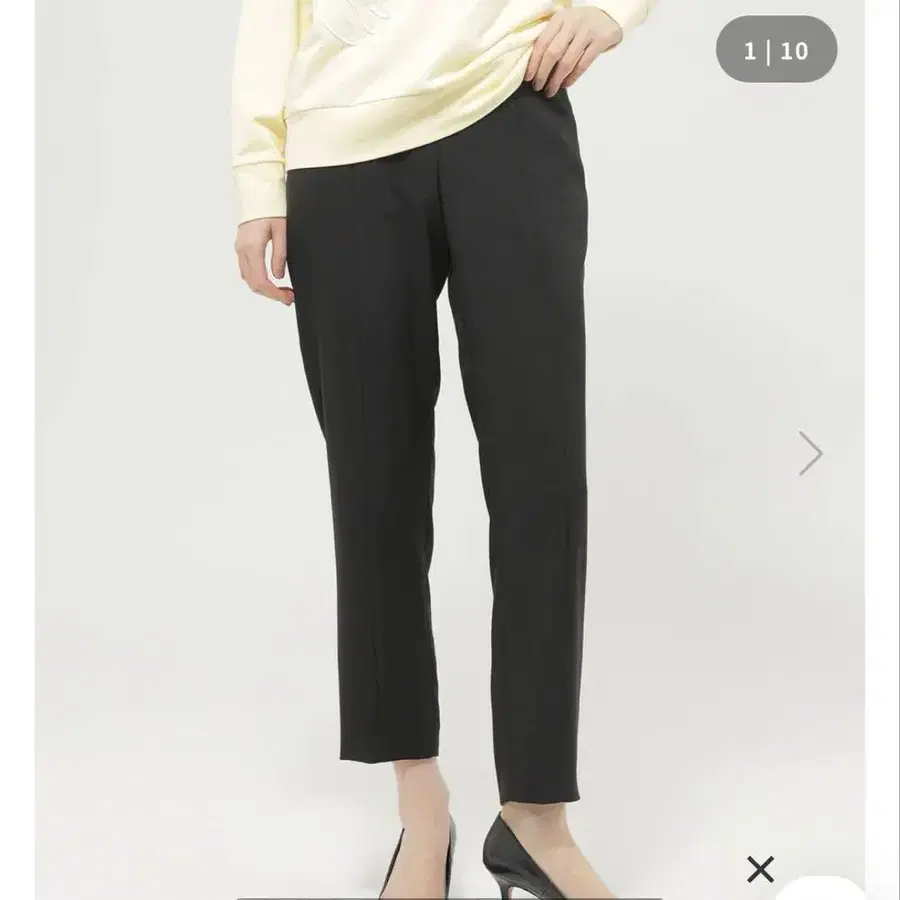Open the trousers product image
The image size is (900, 900).
point(449,450)
